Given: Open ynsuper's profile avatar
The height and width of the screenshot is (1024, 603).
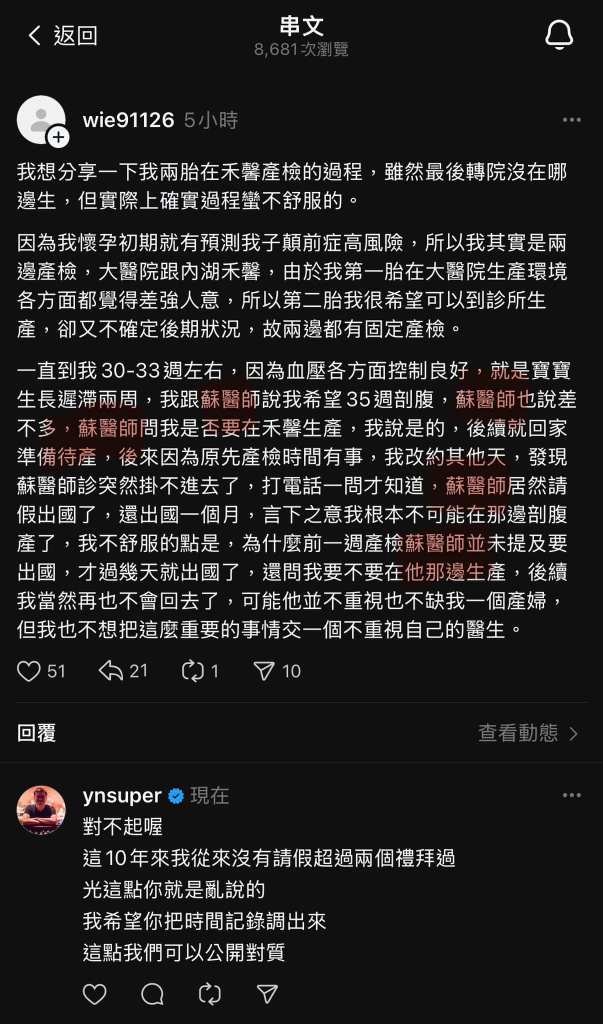Looking at the screenshot, I should 41,809.
